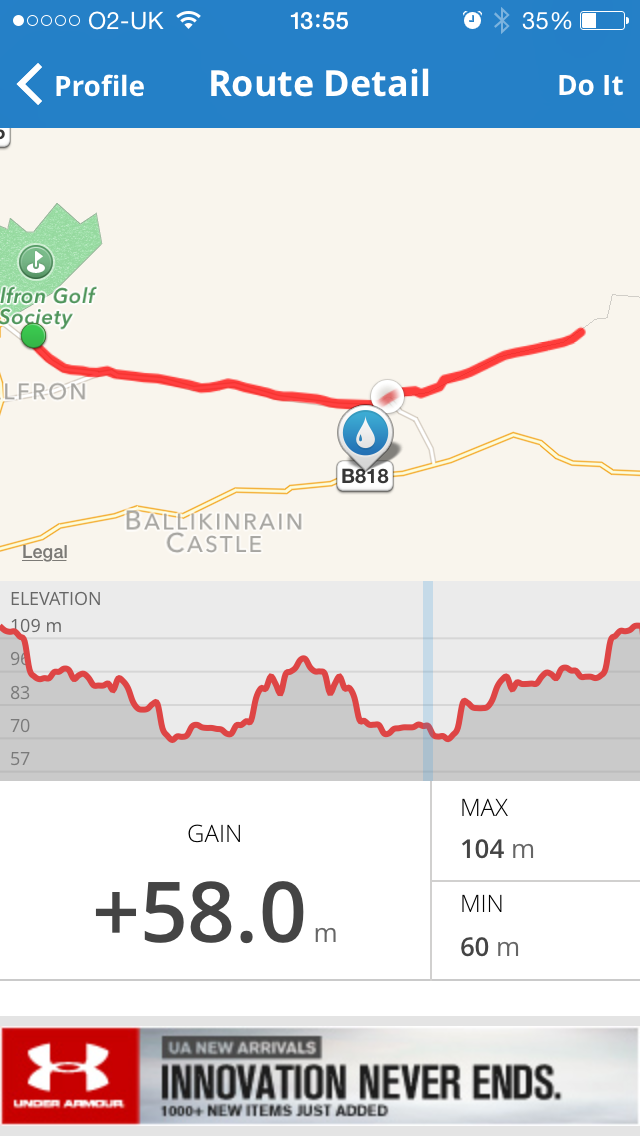Viewport: 640px width, 1136px height.
Task: Tap the green start point marker
Action: point(34,335)
